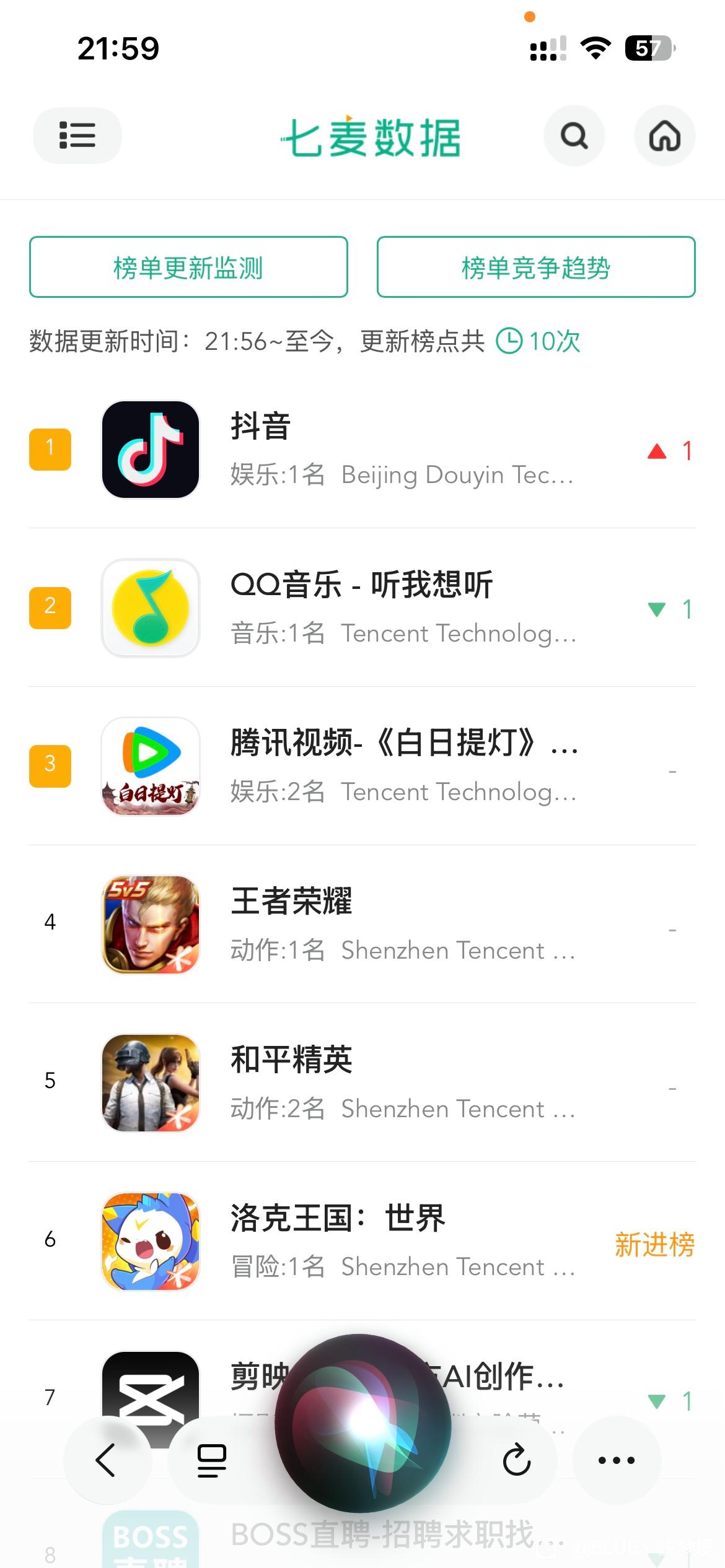This screenshot has width=725, height=1568.
Task: Open 榜单更新监测
Action: pos(188,268)
